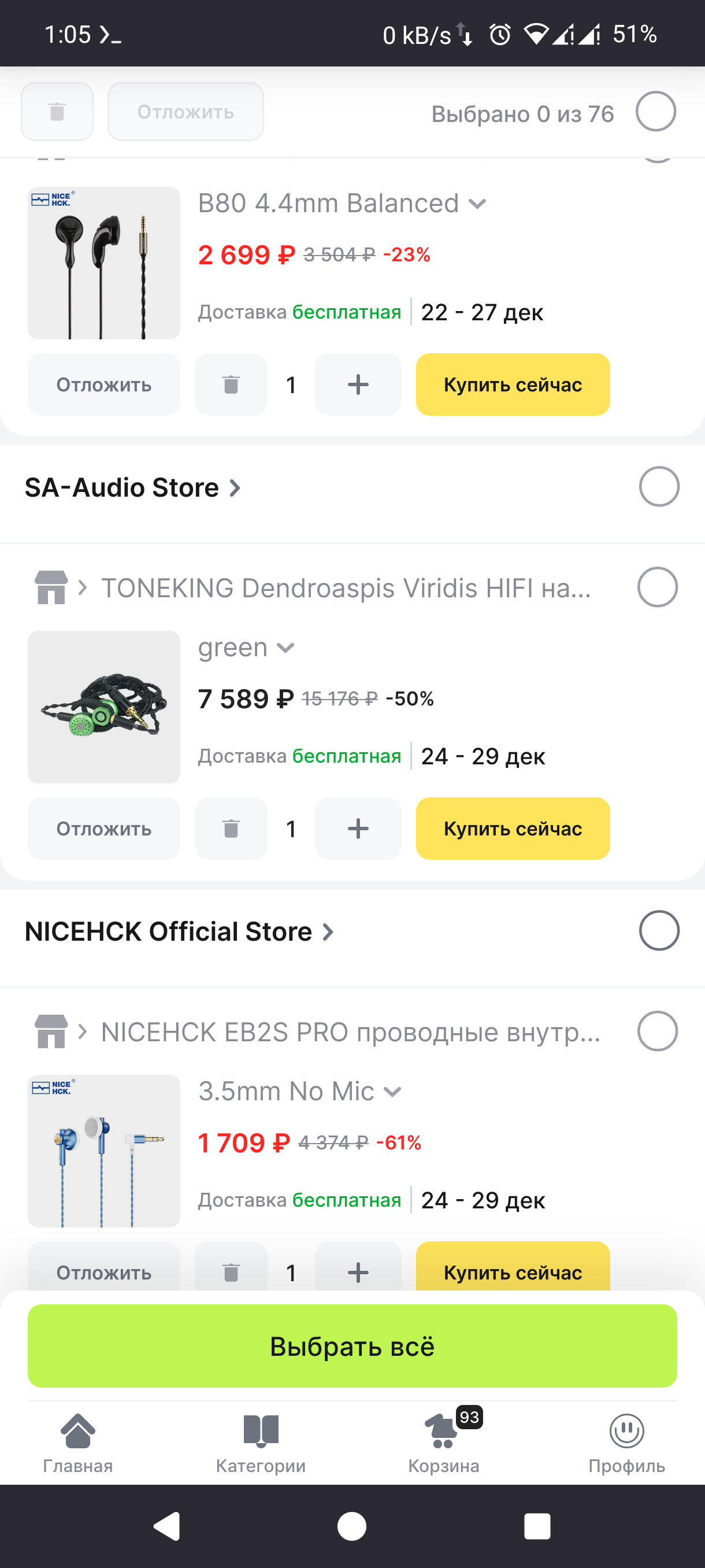This screenshot has height=1568, width=705.
Task: Open the Профиль tab
Action: point(626,1441)
